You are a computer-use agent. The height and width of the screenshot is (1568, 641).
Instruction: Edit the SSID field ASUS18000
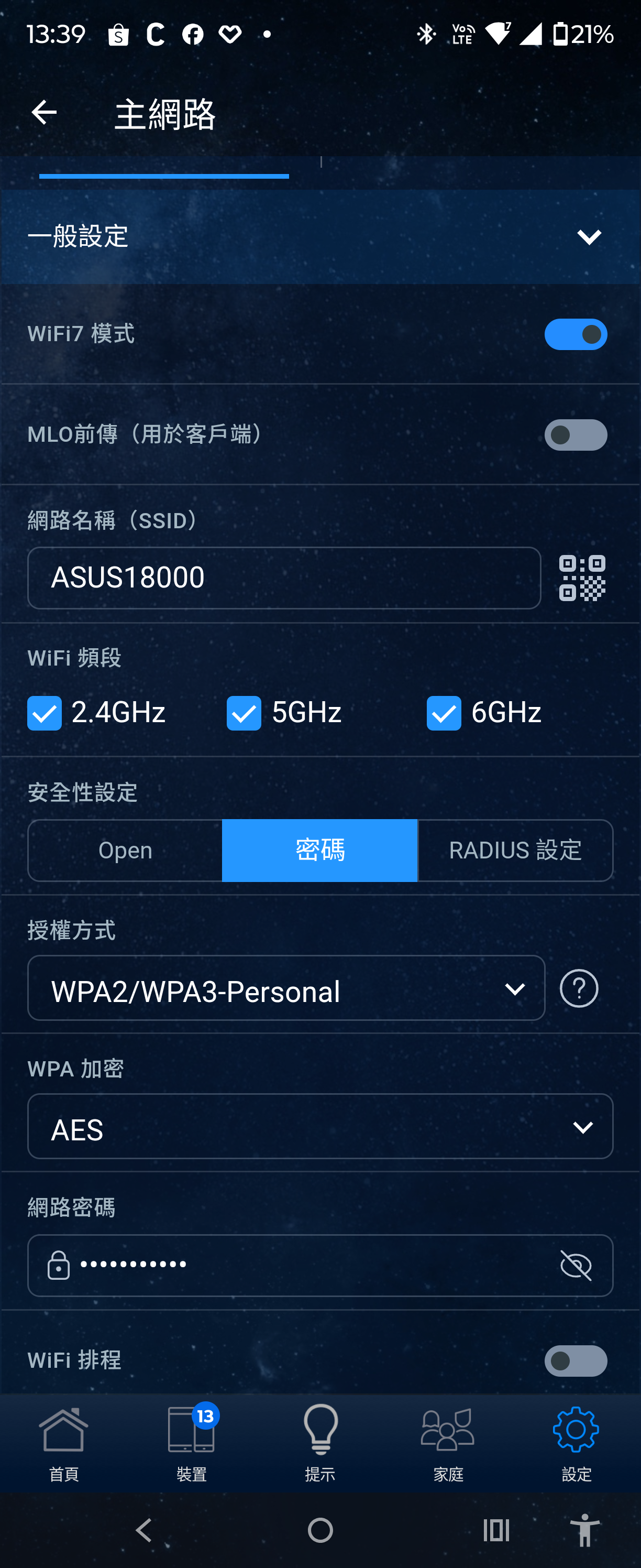click(283, 578)
